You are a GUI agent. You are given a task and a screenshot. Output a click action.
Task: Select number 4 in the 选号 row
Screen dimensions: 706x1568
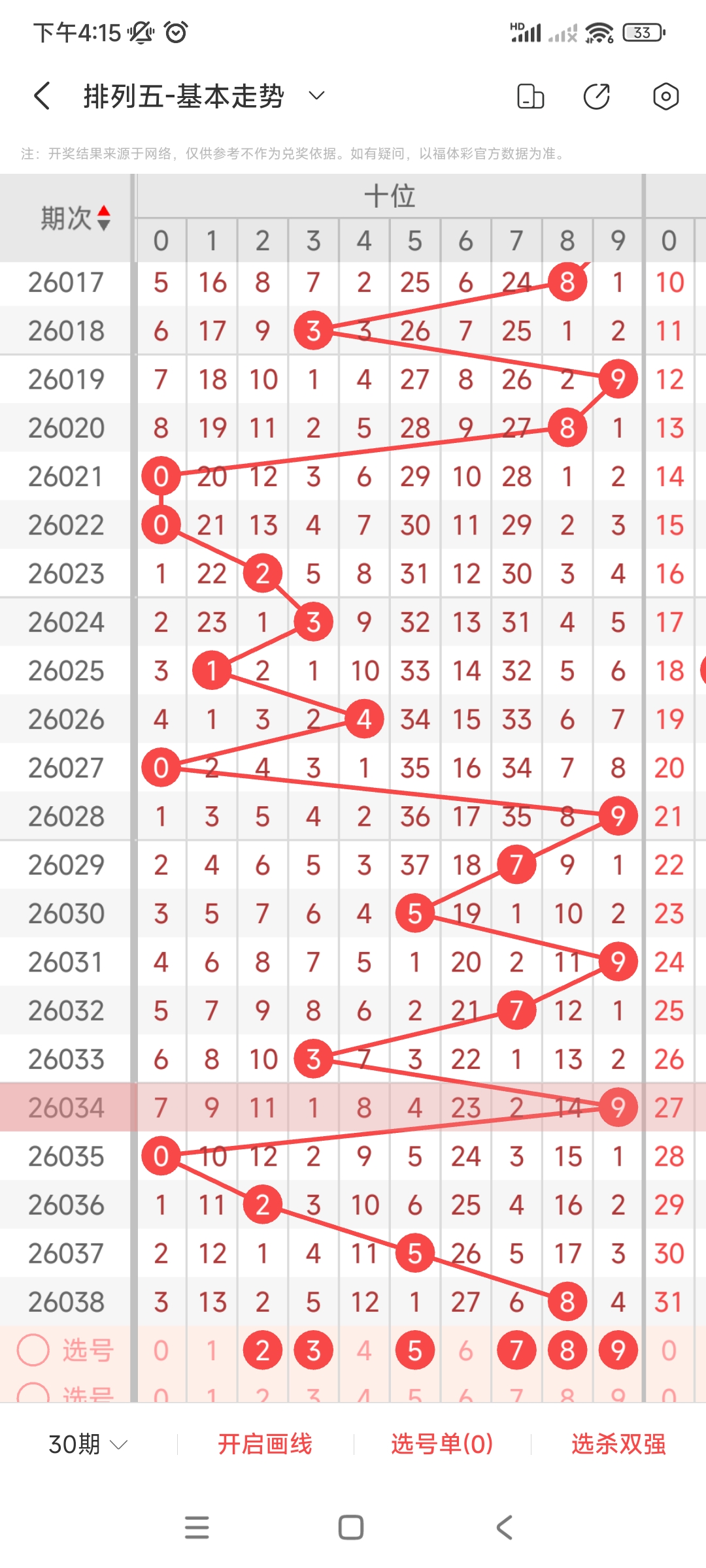[x=363, y=1348]
